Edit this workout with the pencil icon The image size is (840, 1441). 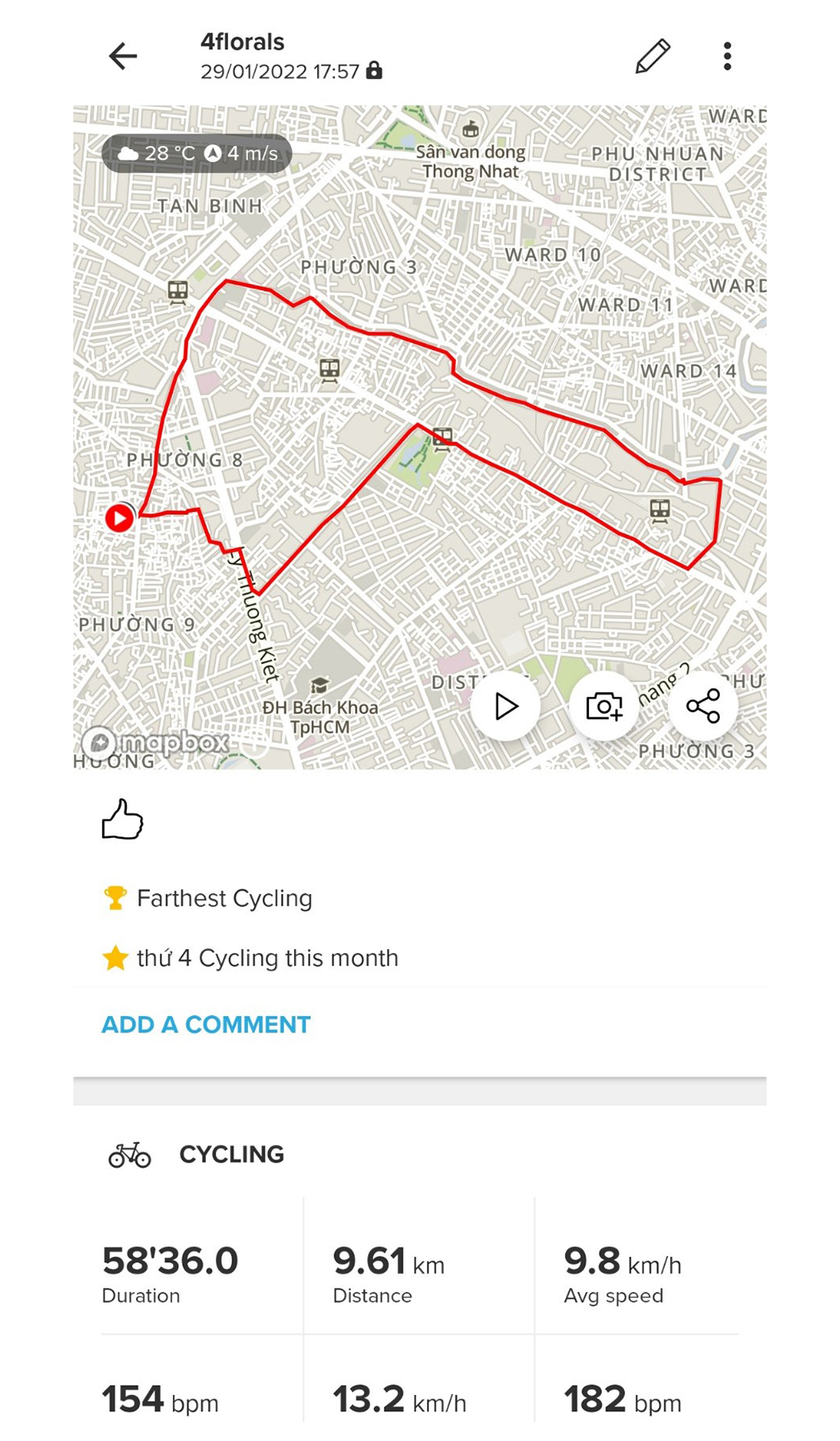[x=653, y=56]
